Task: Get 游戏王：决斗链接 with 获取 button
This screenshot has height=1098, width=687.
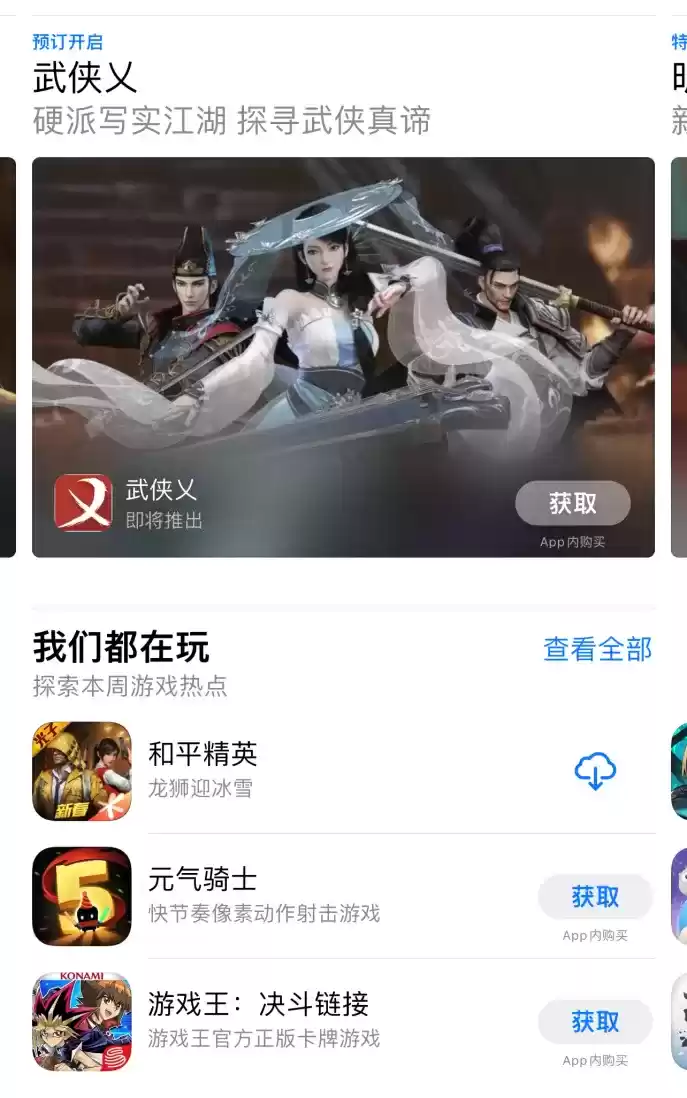Action: pyautogui.click(x=595, y=1022)
